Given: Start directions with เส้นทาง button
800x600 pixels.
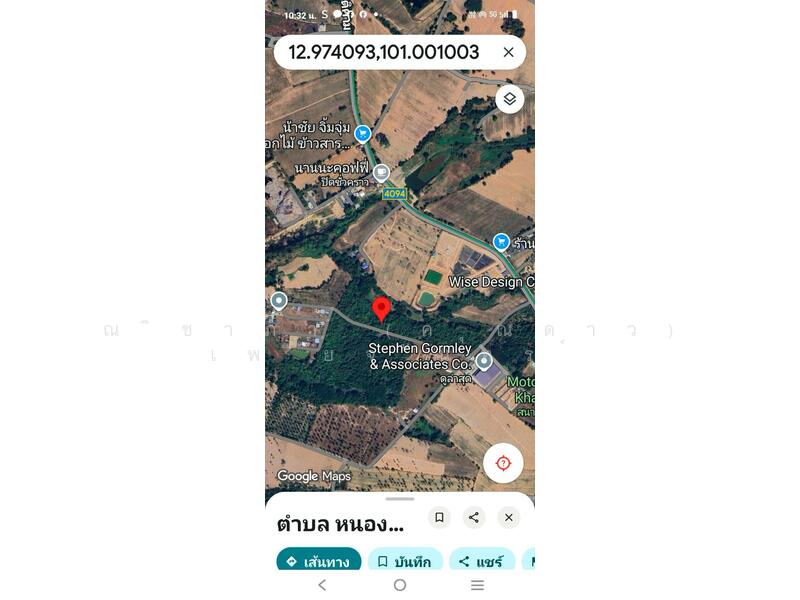Looking at the screenshot, I should pyautogui.click(x=318, y=561).
